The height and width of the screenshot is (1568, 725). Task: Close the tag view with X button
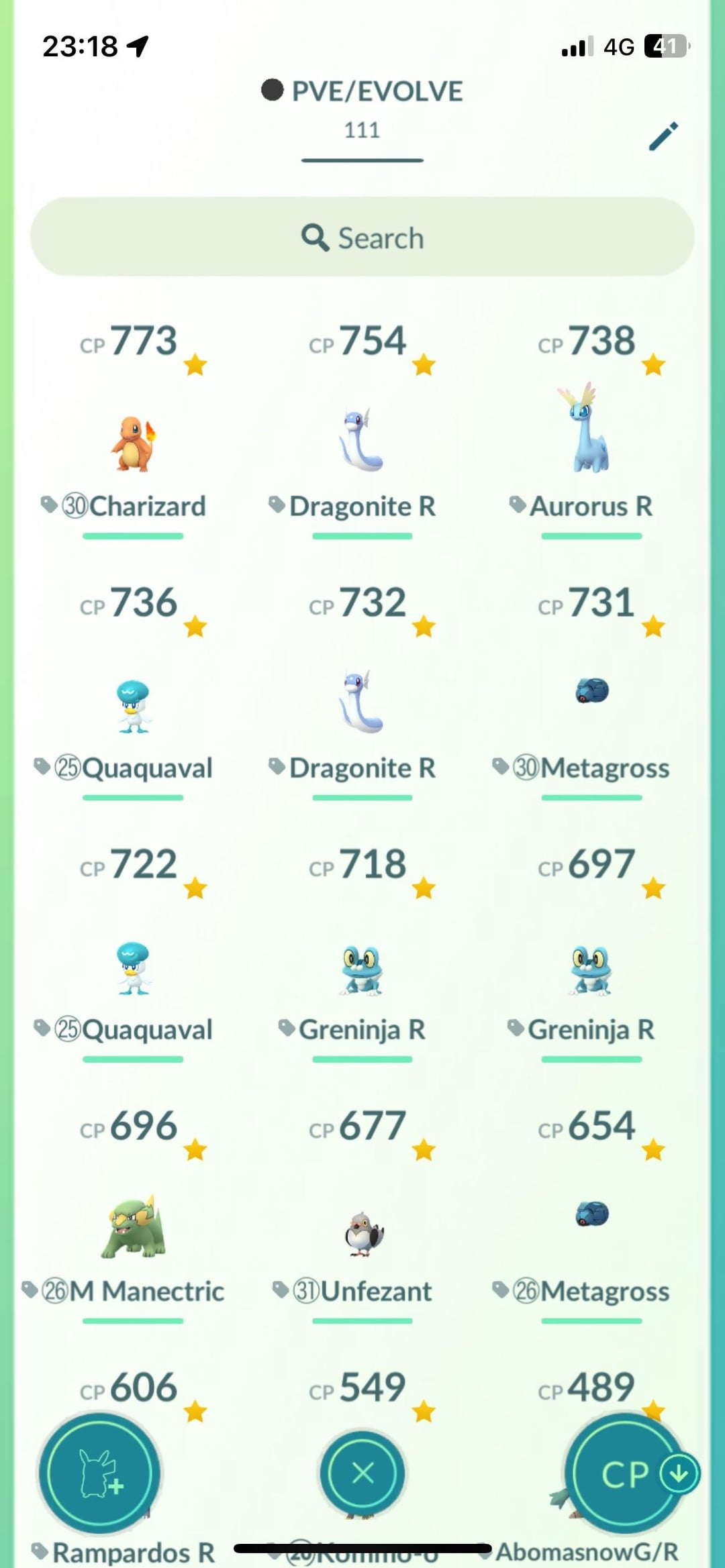click(x=362, y=1473)
